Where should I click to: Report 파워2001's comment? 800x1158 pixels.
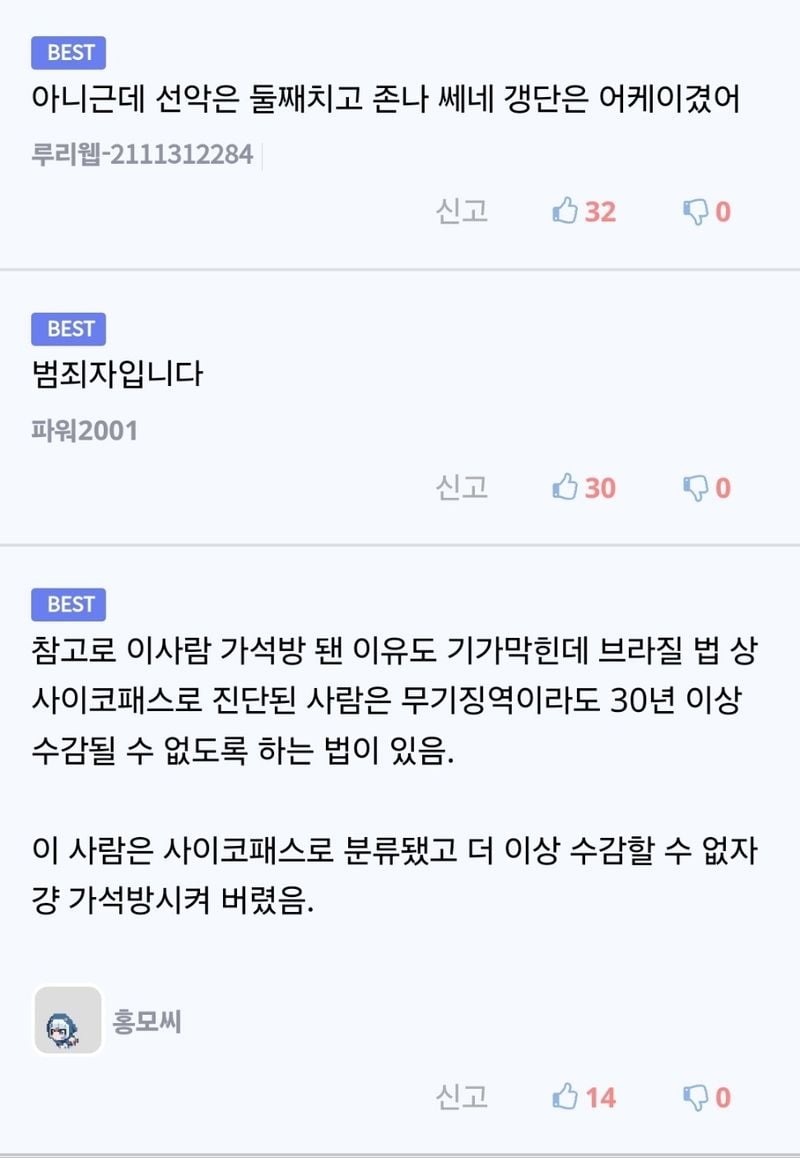click(461, 488)
